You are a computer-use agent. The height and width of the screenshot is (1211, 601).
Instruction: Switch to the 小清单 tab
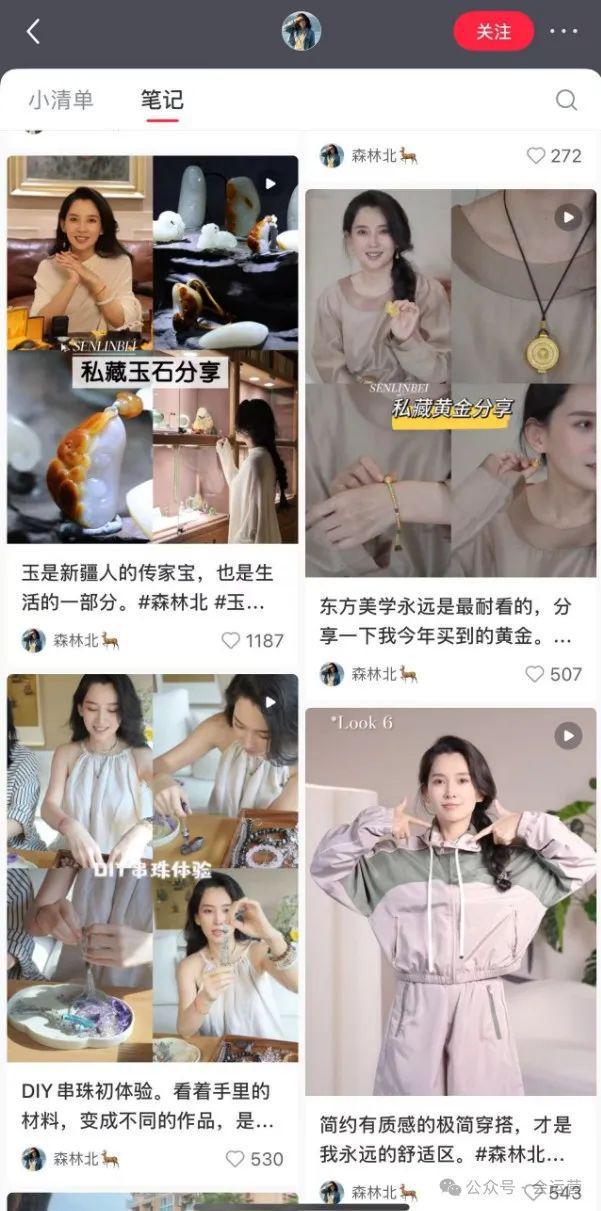[x=61, y=100]
